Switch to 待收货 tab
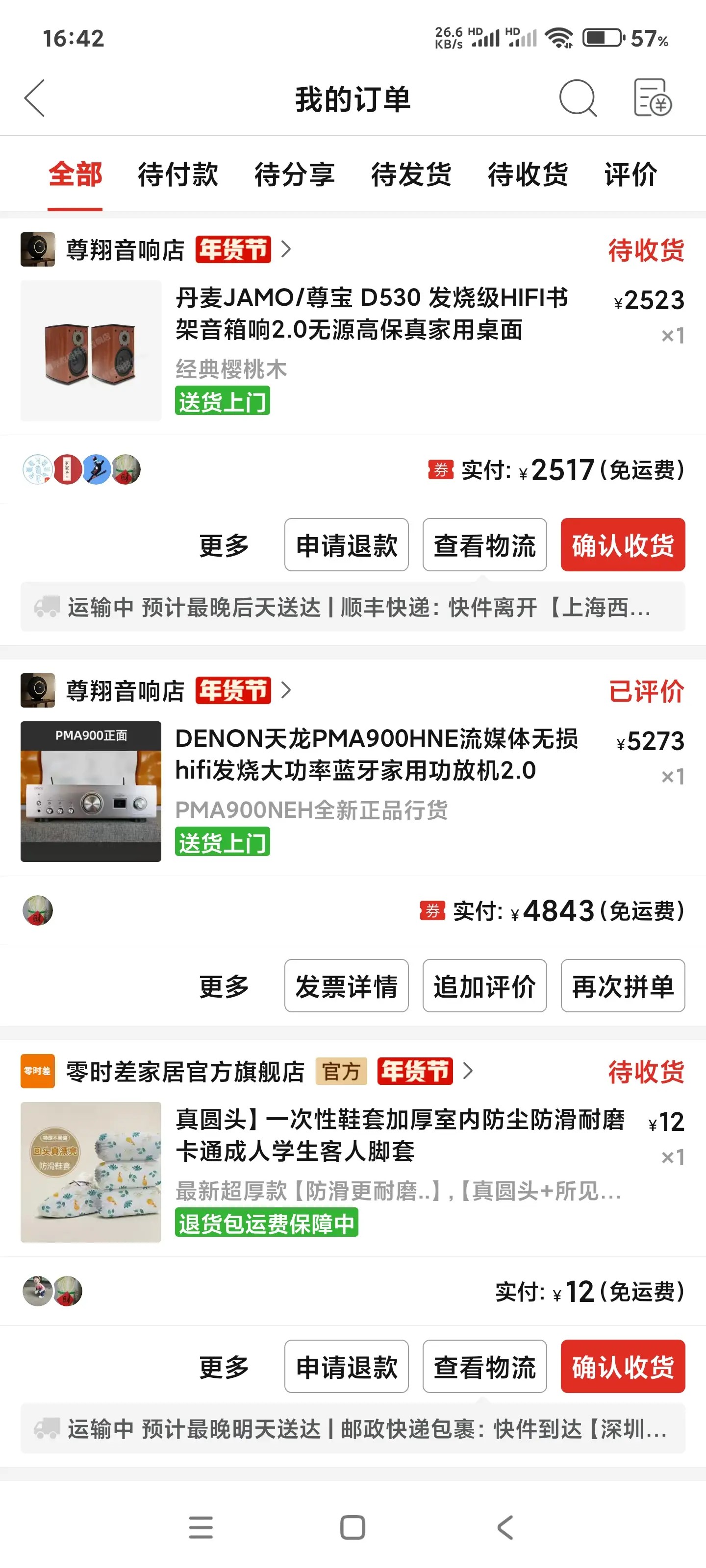 528,175
